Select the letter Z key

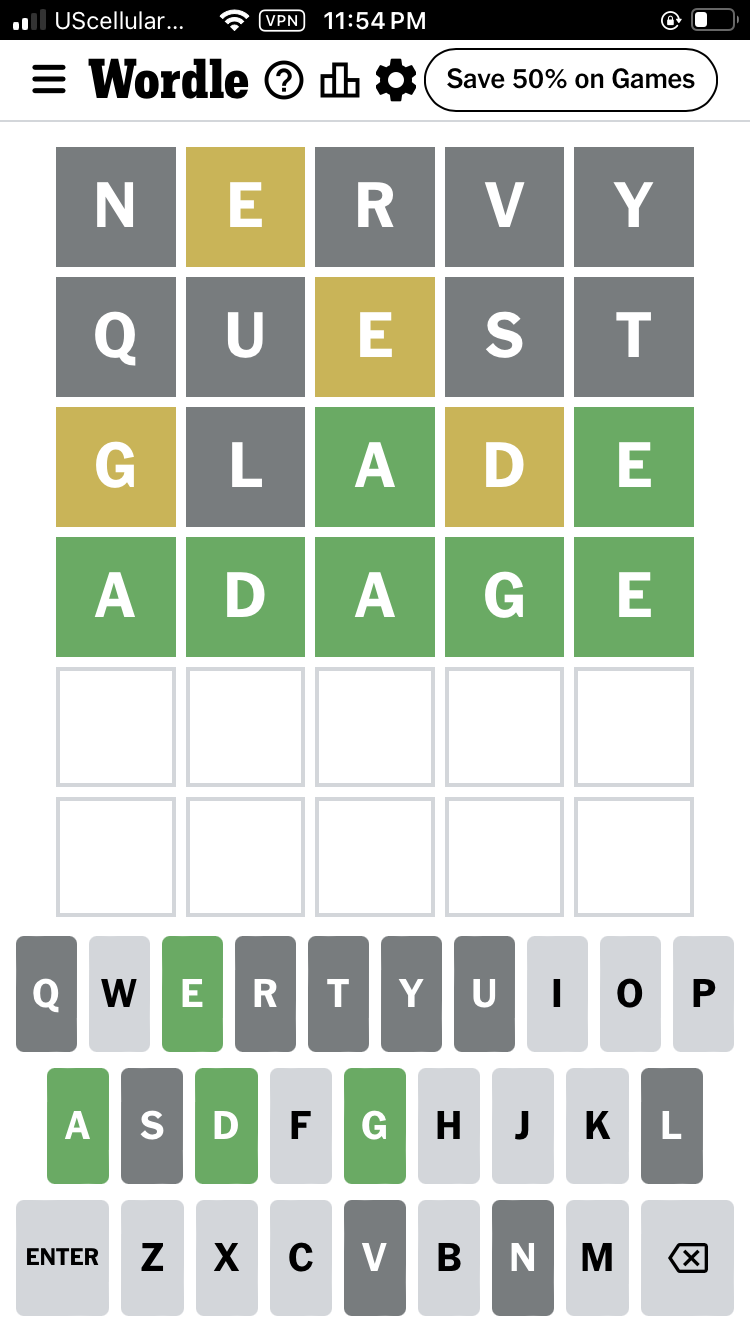[152, 1258]
